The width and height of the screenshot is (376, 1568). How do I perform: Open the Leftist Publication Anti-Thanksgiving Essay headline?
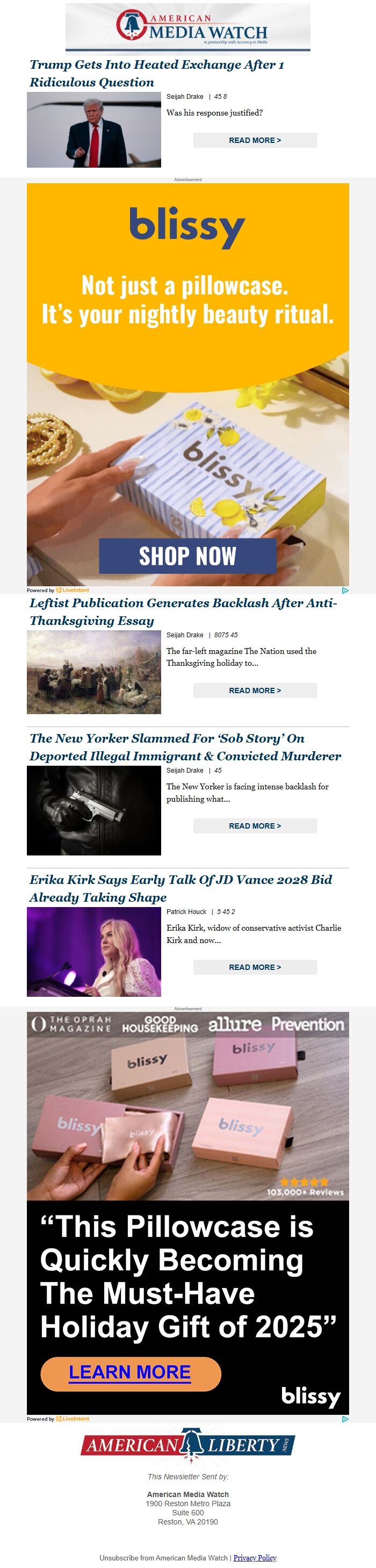(183, 611)
